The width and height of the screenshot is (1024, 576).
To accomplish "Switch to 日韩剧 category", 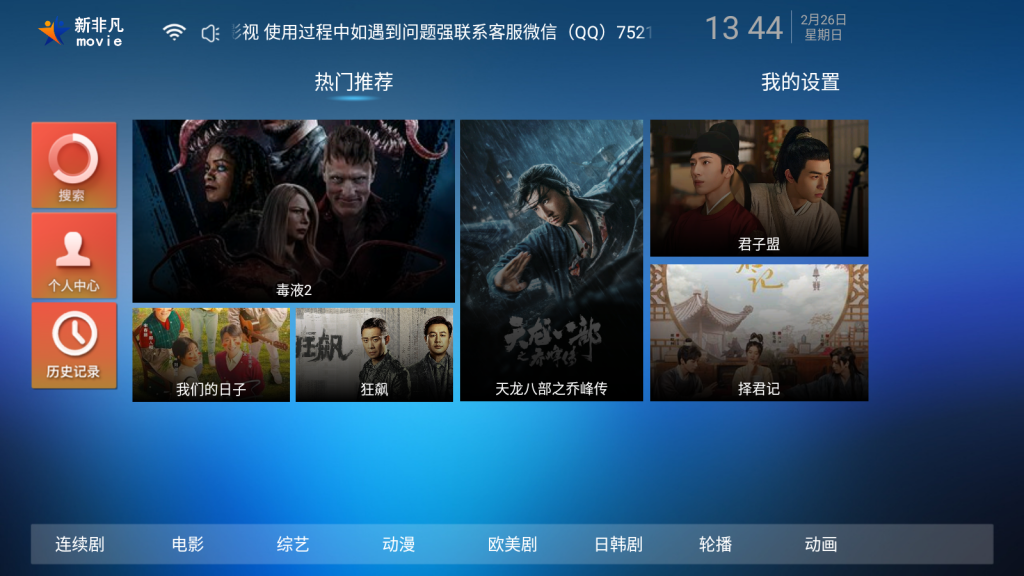I will coord(618,545).
